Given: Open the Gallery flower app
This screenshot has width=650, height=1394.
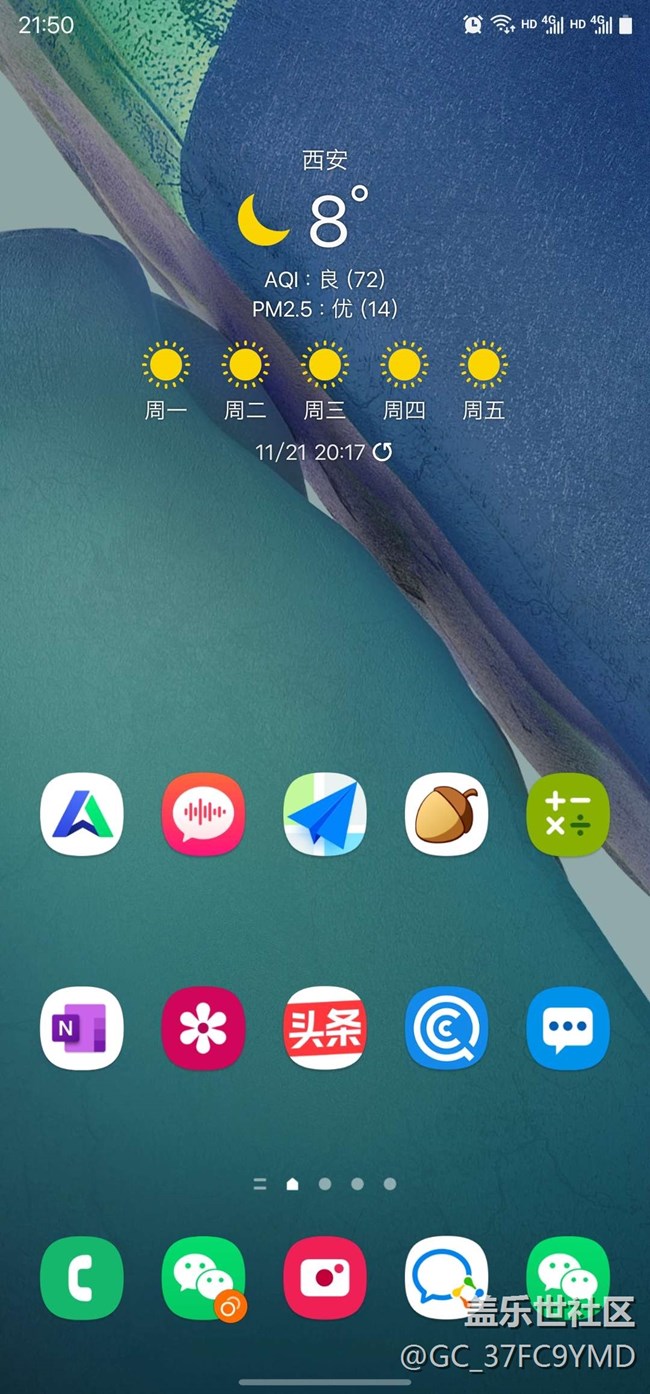Looking at the screenshot, I should tap(203, 1028).
